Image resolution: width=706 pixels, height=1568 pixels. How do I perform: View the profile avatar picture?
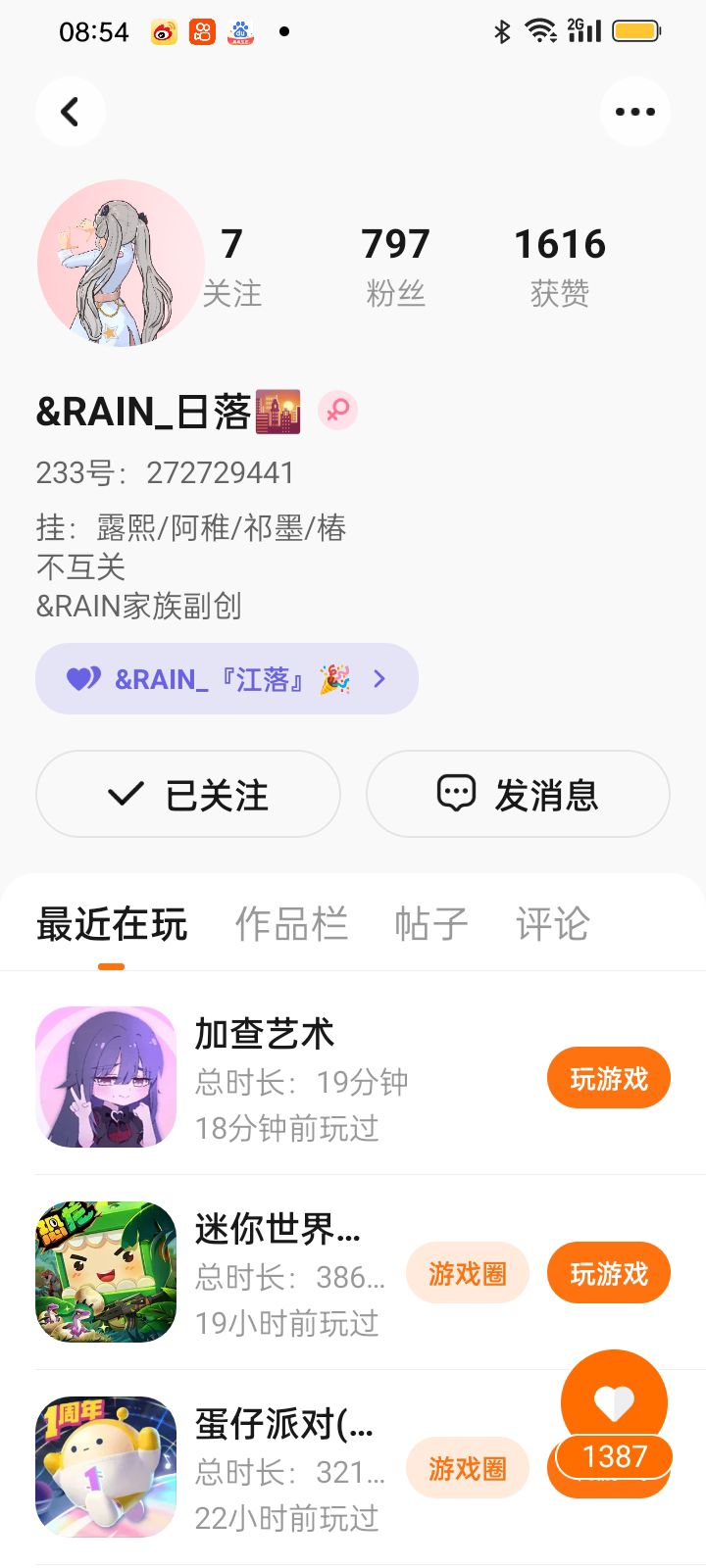tap(120, 263)
